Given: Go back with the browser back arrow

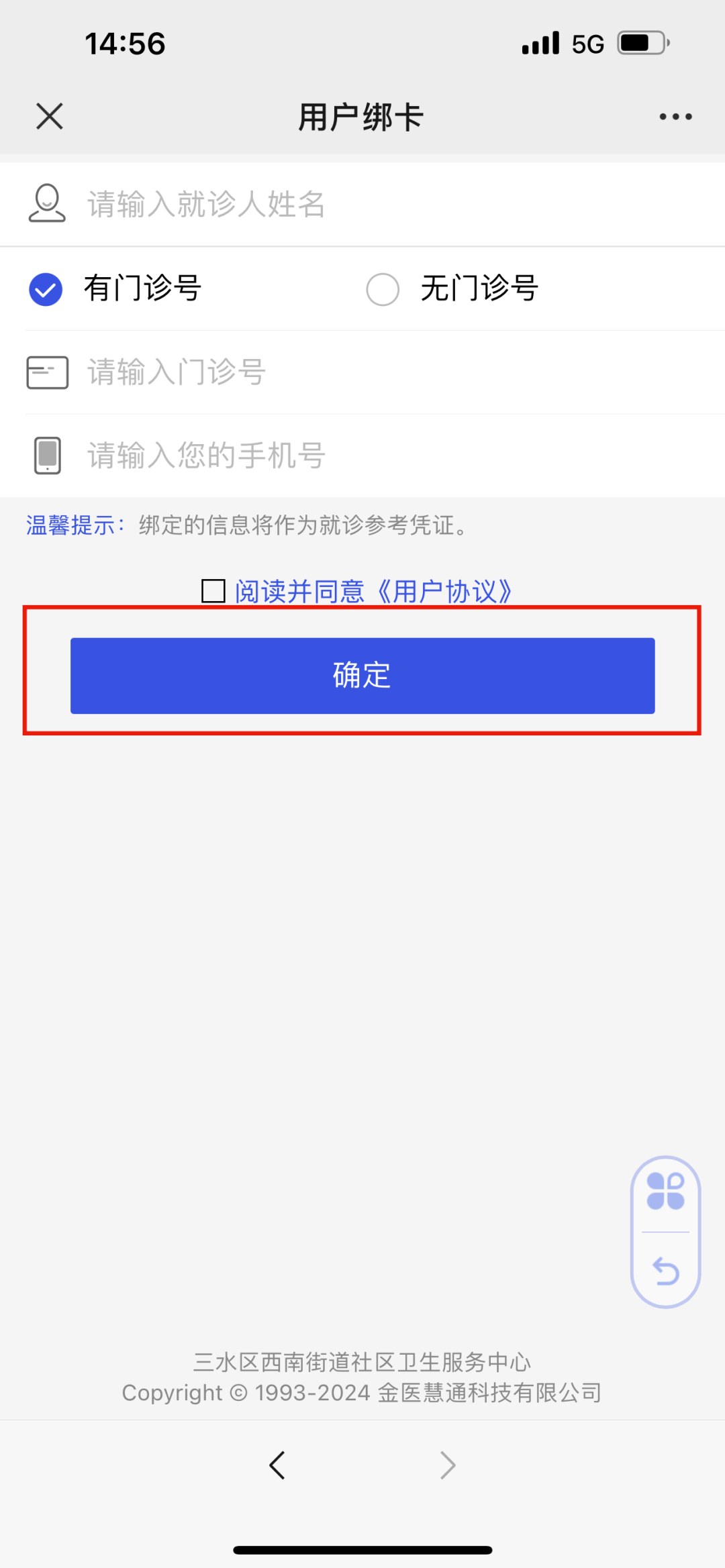Looking at the screenshot, I should 277,1465.
